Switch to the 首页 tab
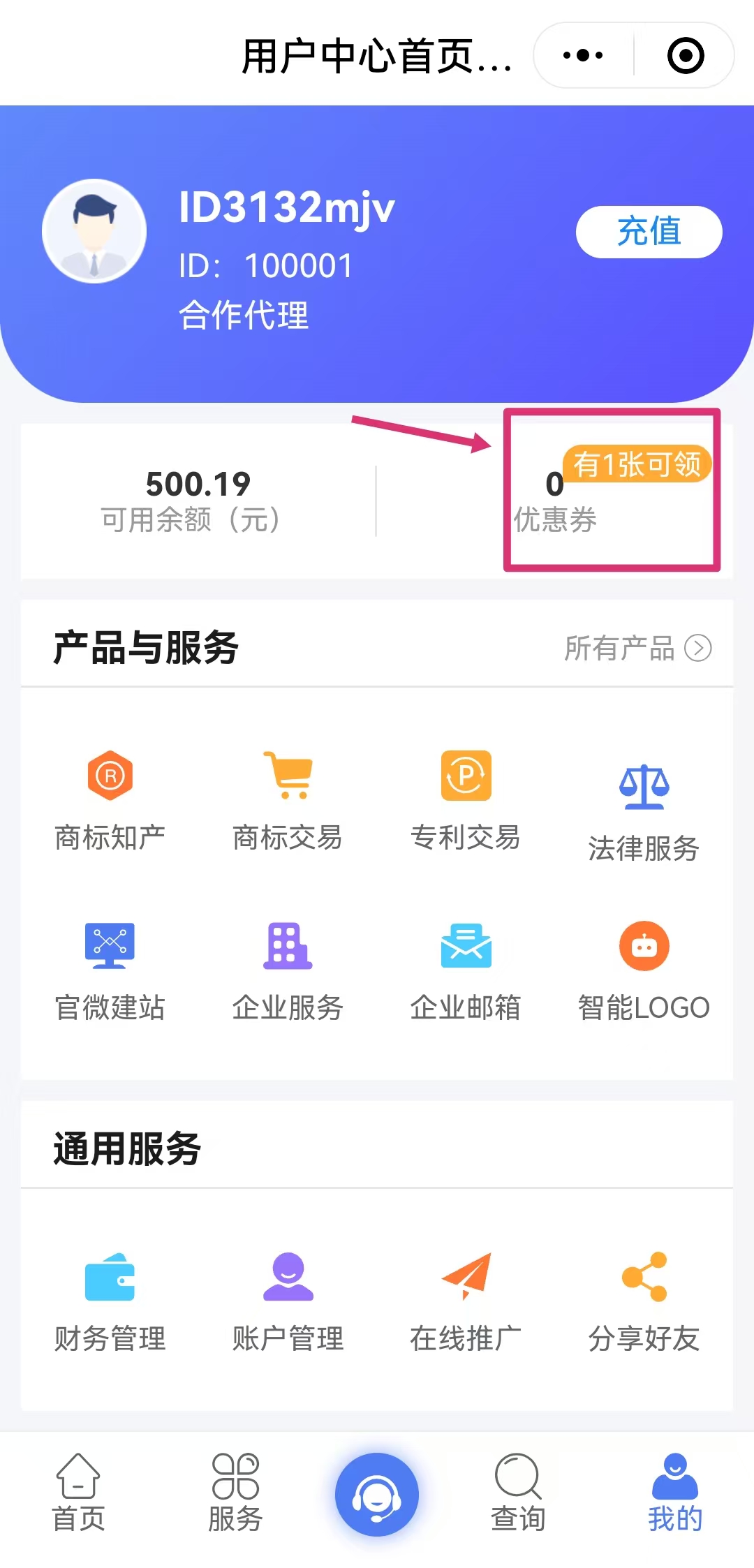 click(78, 1493)
